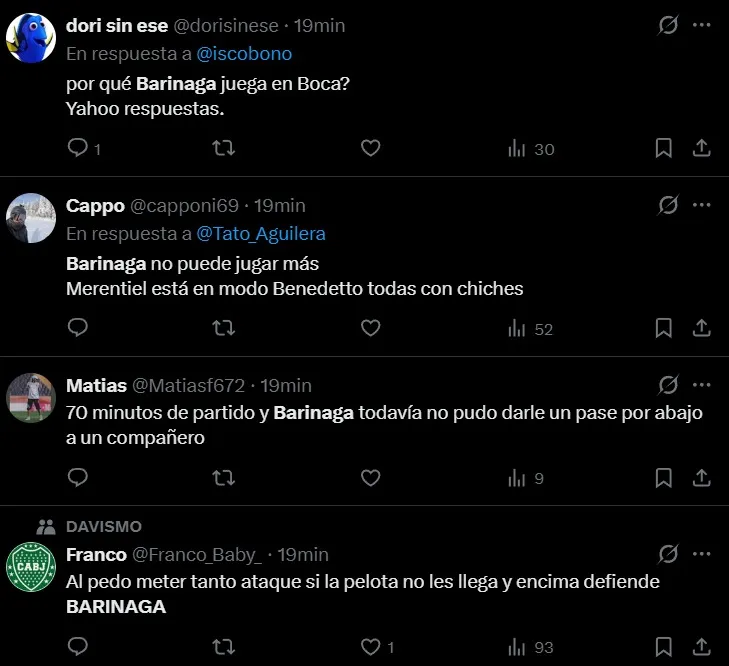Screen dimensions: 729x666
Task: Open overflow menu on dori sin ese's tweet
Action: (702, 25)
